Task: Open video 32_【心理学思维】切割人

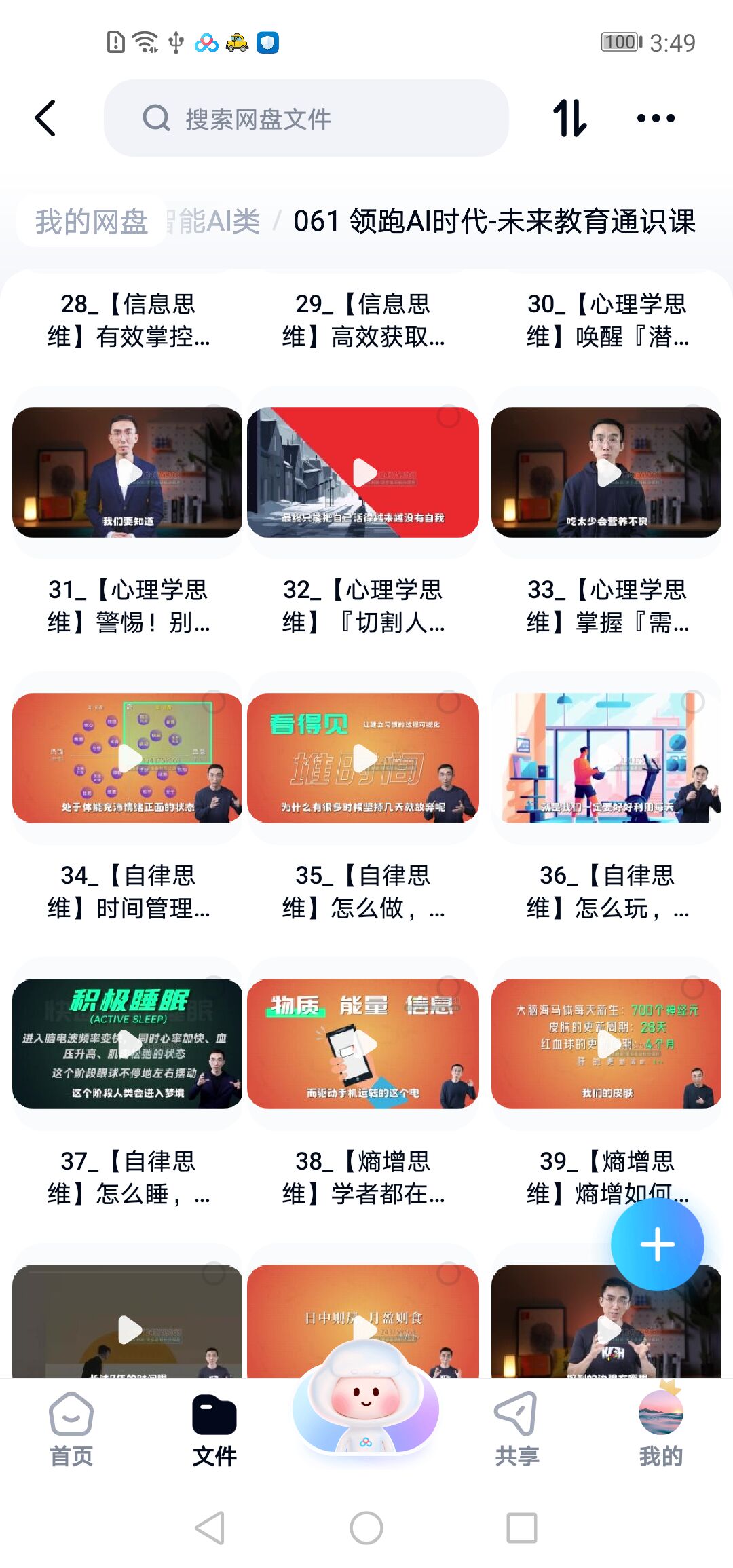Action: [363, 472]
